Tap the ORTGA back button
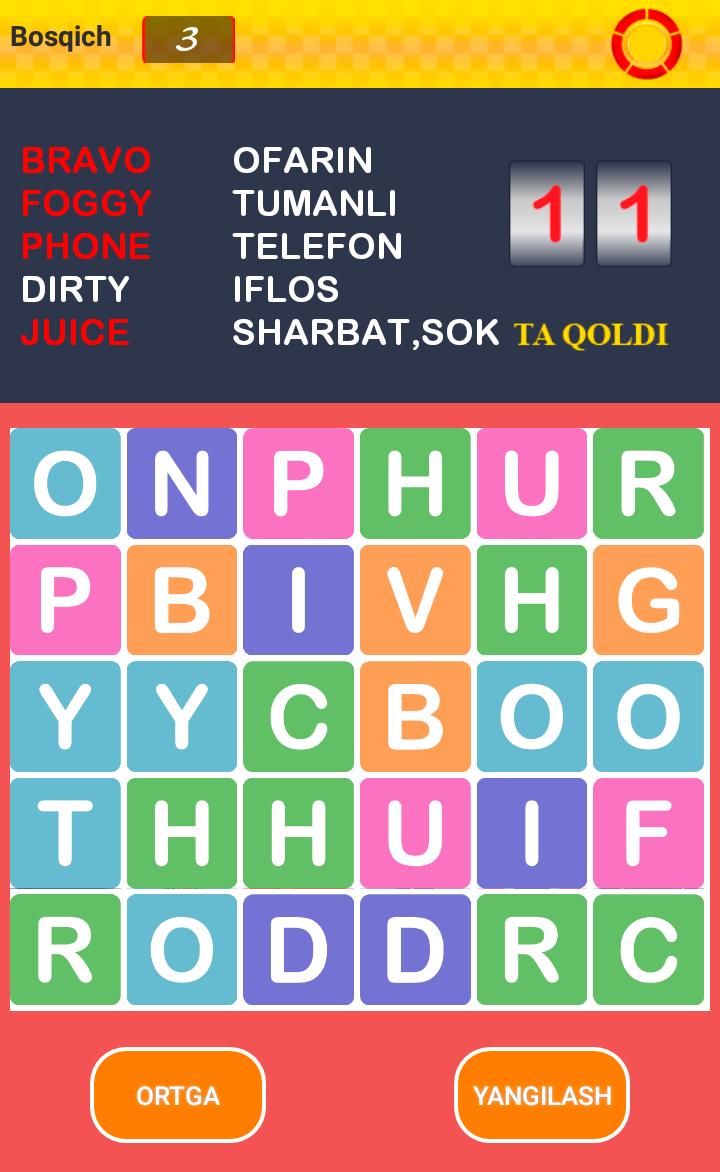Viewport: 720px width, 1172px height. point(178,1095)
